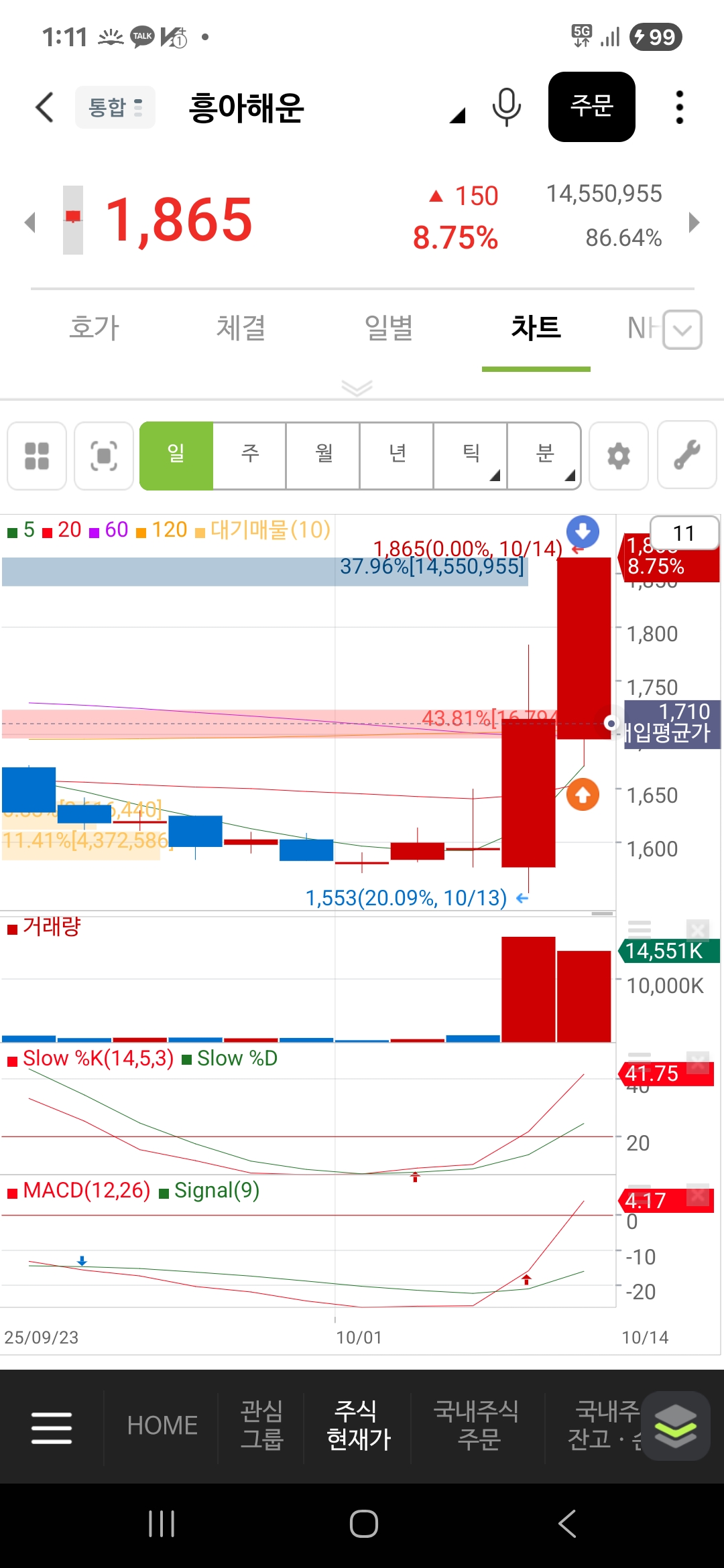This screenshot has height=1568, width=724.
Task: Open the chart tools wrench
Action: 687,456
